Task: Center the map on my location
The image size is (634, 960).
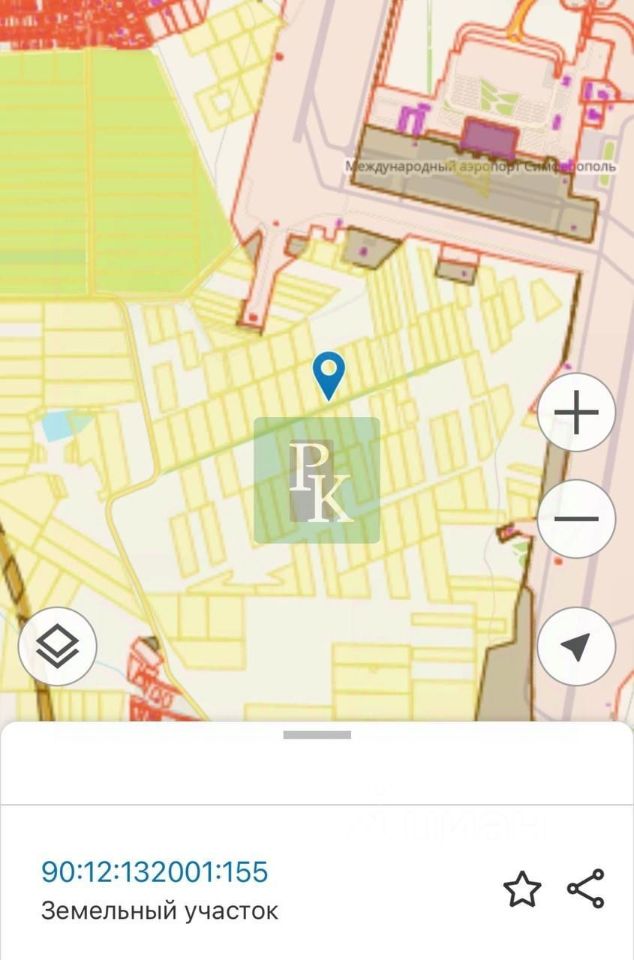Action: pyautogui.click(x=576, y=646)
